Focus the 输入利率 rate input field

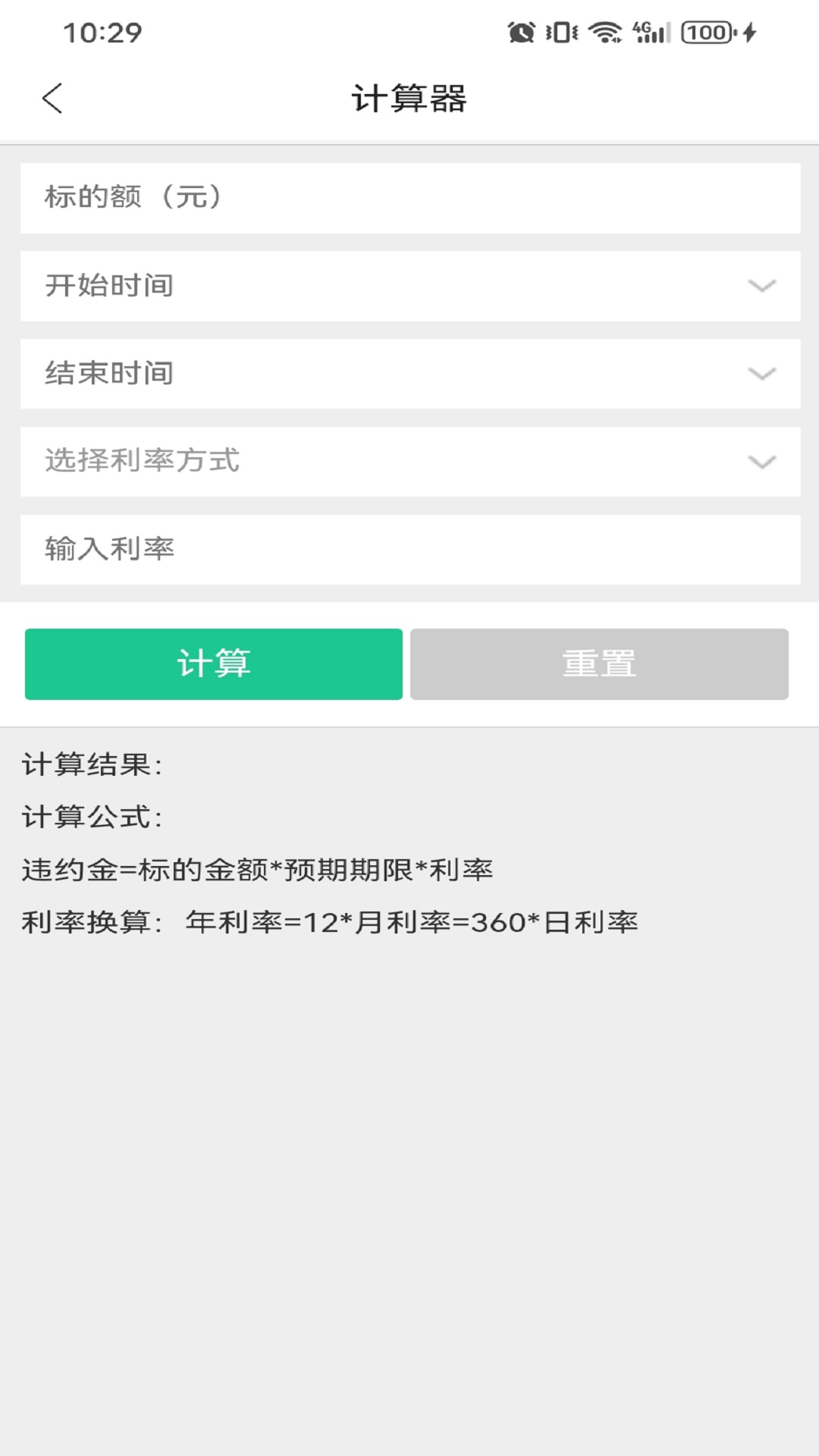click(x=409, y=548)
